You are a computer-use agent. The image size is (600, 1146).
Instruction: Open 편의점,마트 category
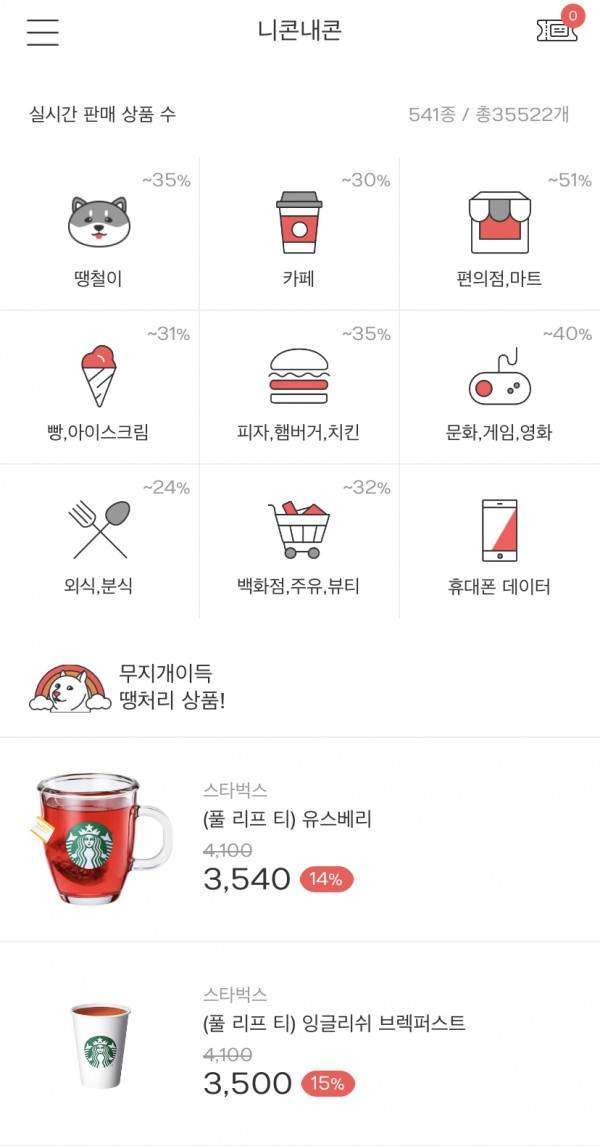[x=498, y=235]
